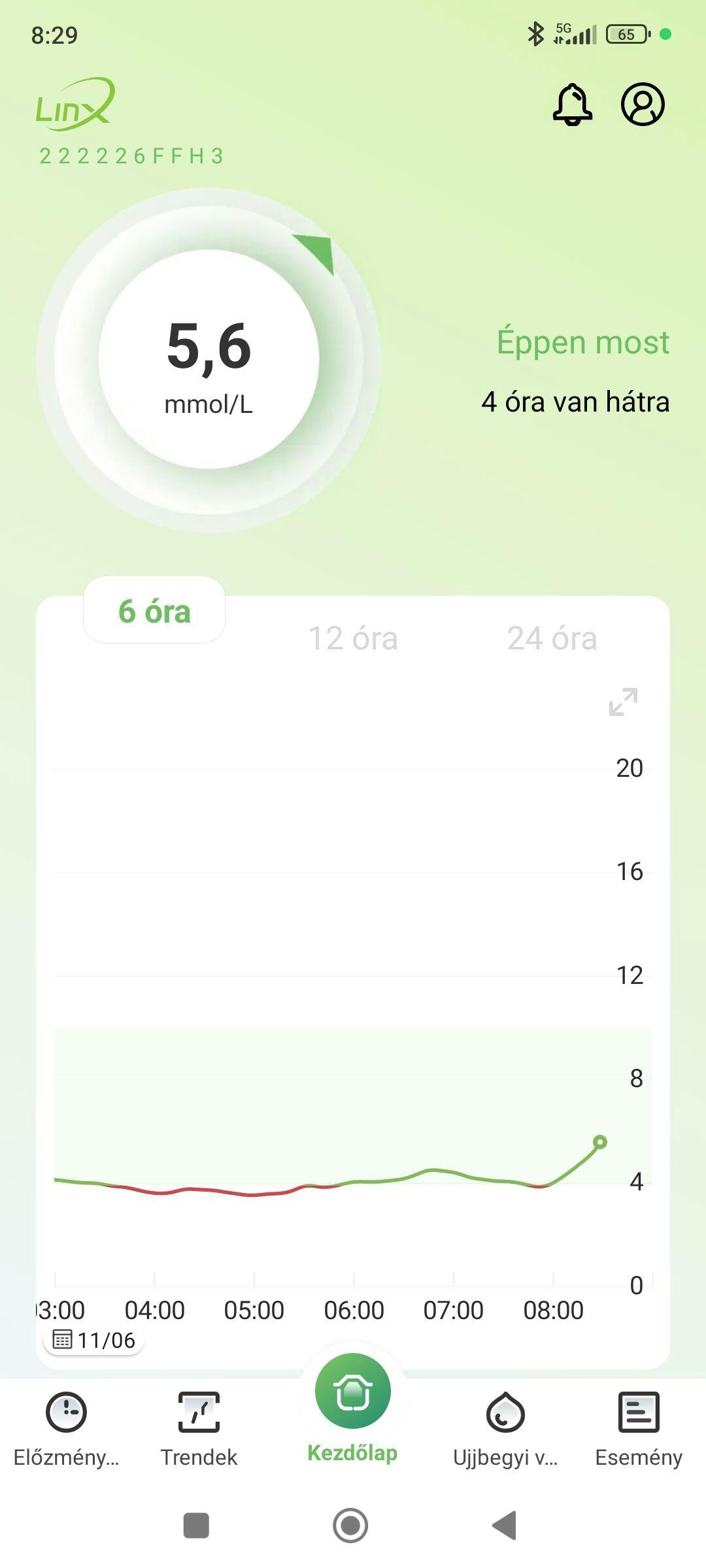This screenshot has width=706, height=1568.
Task: Select the 6 óra chart range
Action: [x=154, y=612]
